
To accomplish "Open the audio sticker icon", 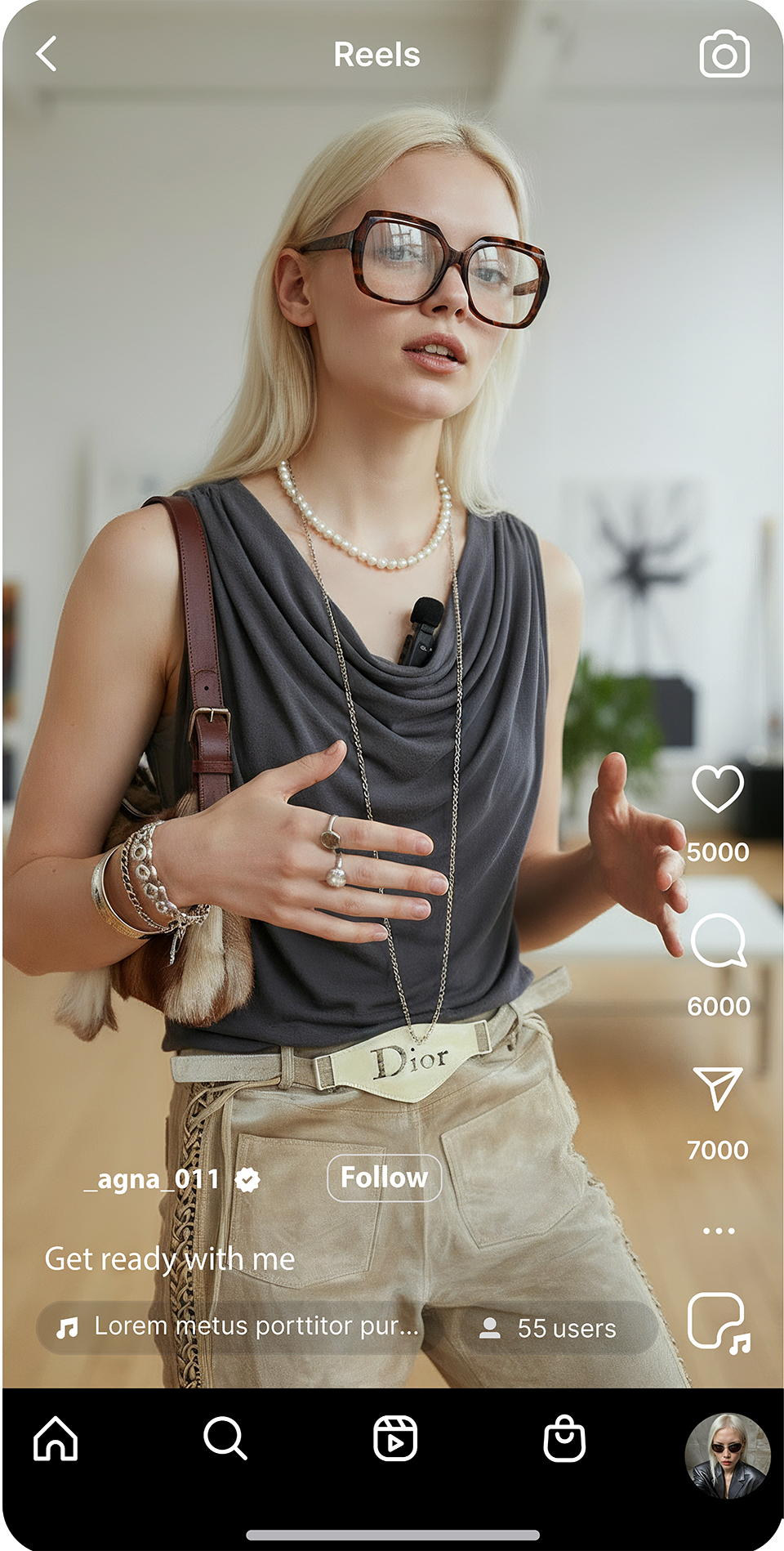I will tap(718, 1323).
